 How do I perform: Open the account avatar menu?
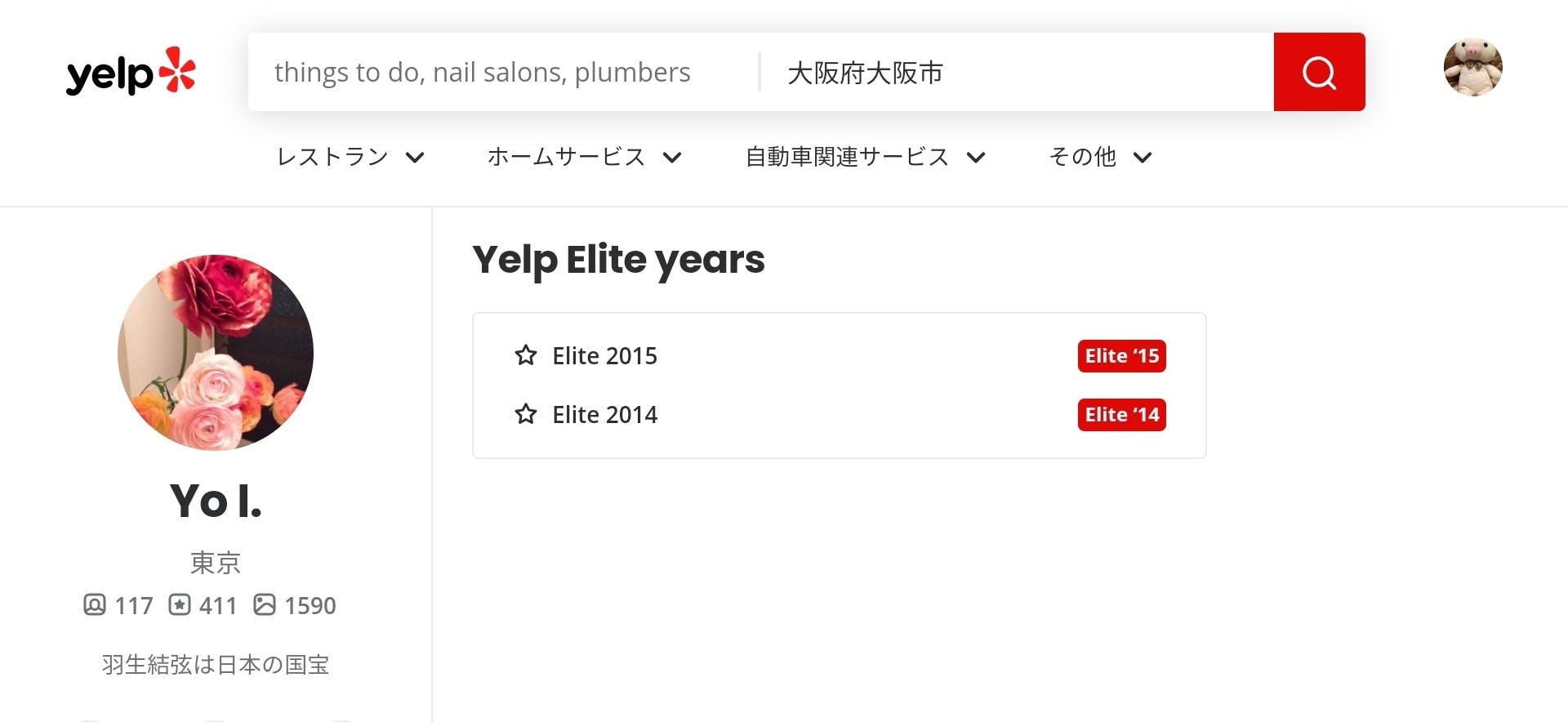click(x=1472, y=67)
